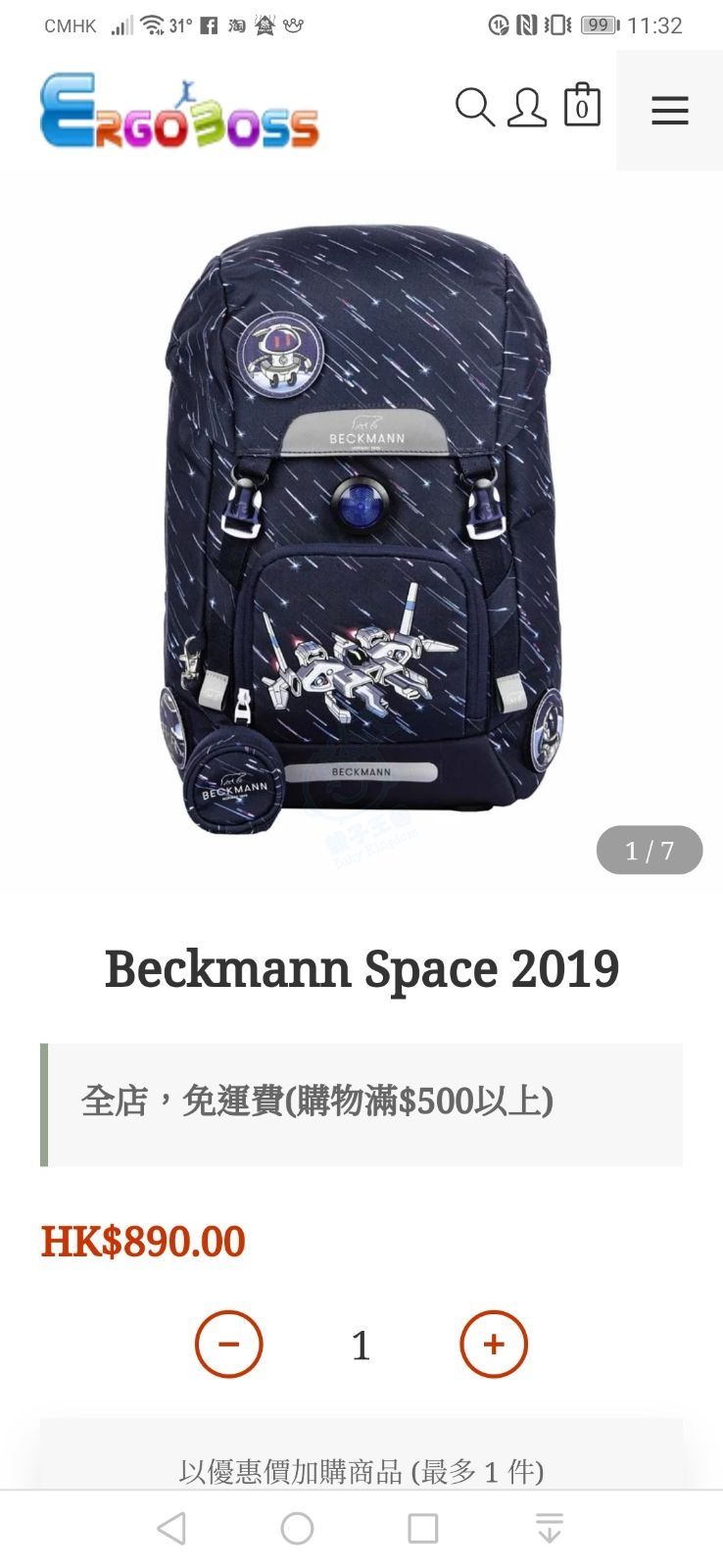
Task: Open the Beckmann Space backpack image
Action: click(x=361, y=529)
